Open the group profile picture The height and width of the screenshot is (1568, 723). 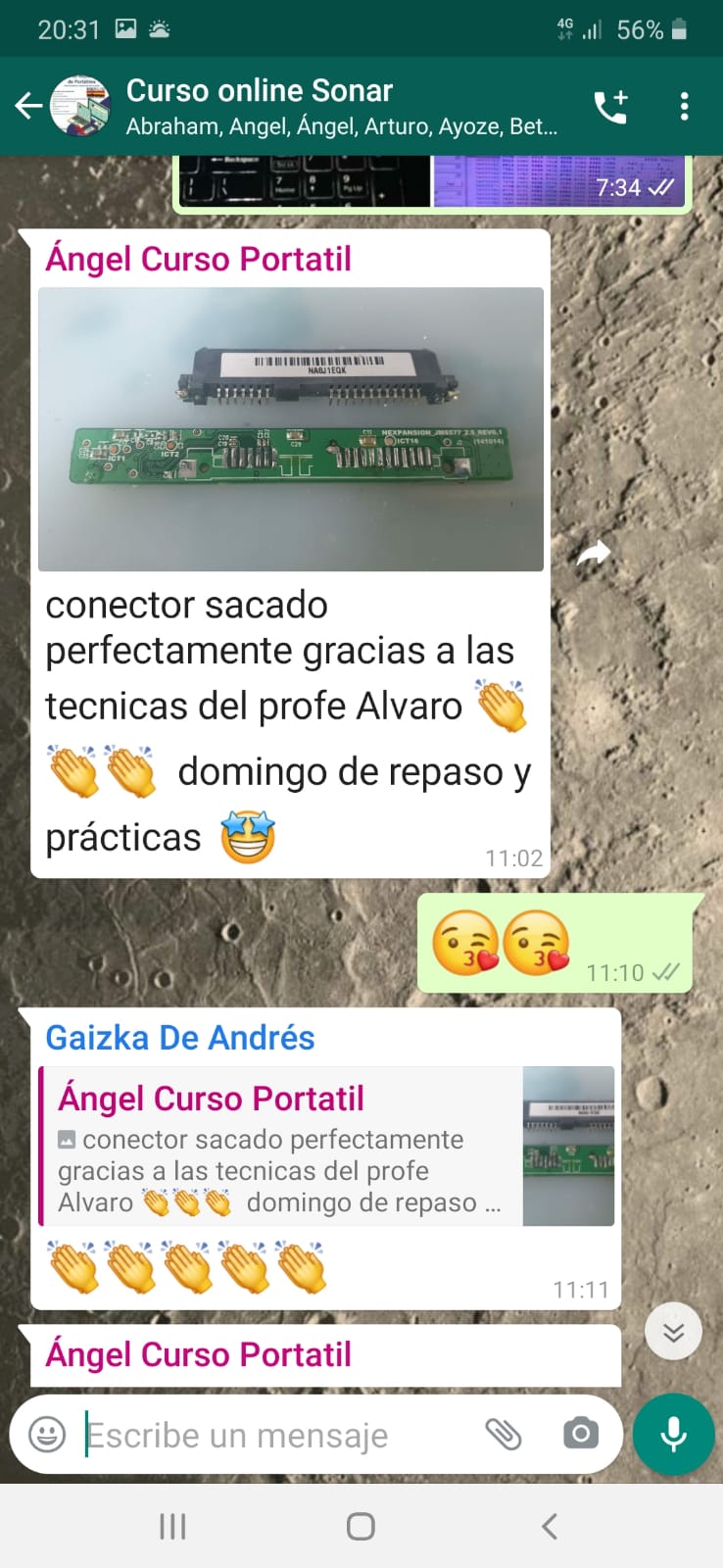tap(80, 106)
